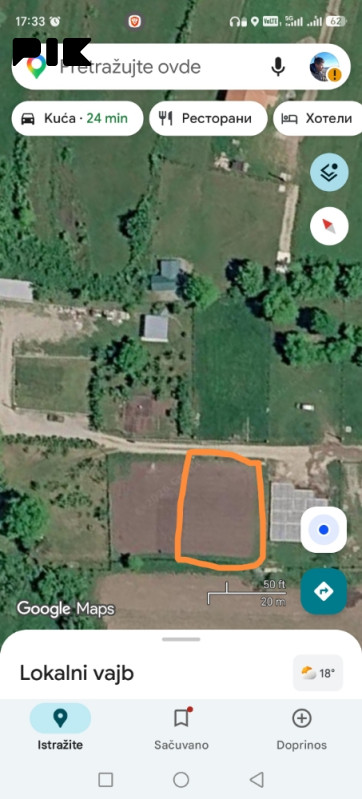Reset orientation with the compass button
The image size is (362, 799).
tap(329, 226)
